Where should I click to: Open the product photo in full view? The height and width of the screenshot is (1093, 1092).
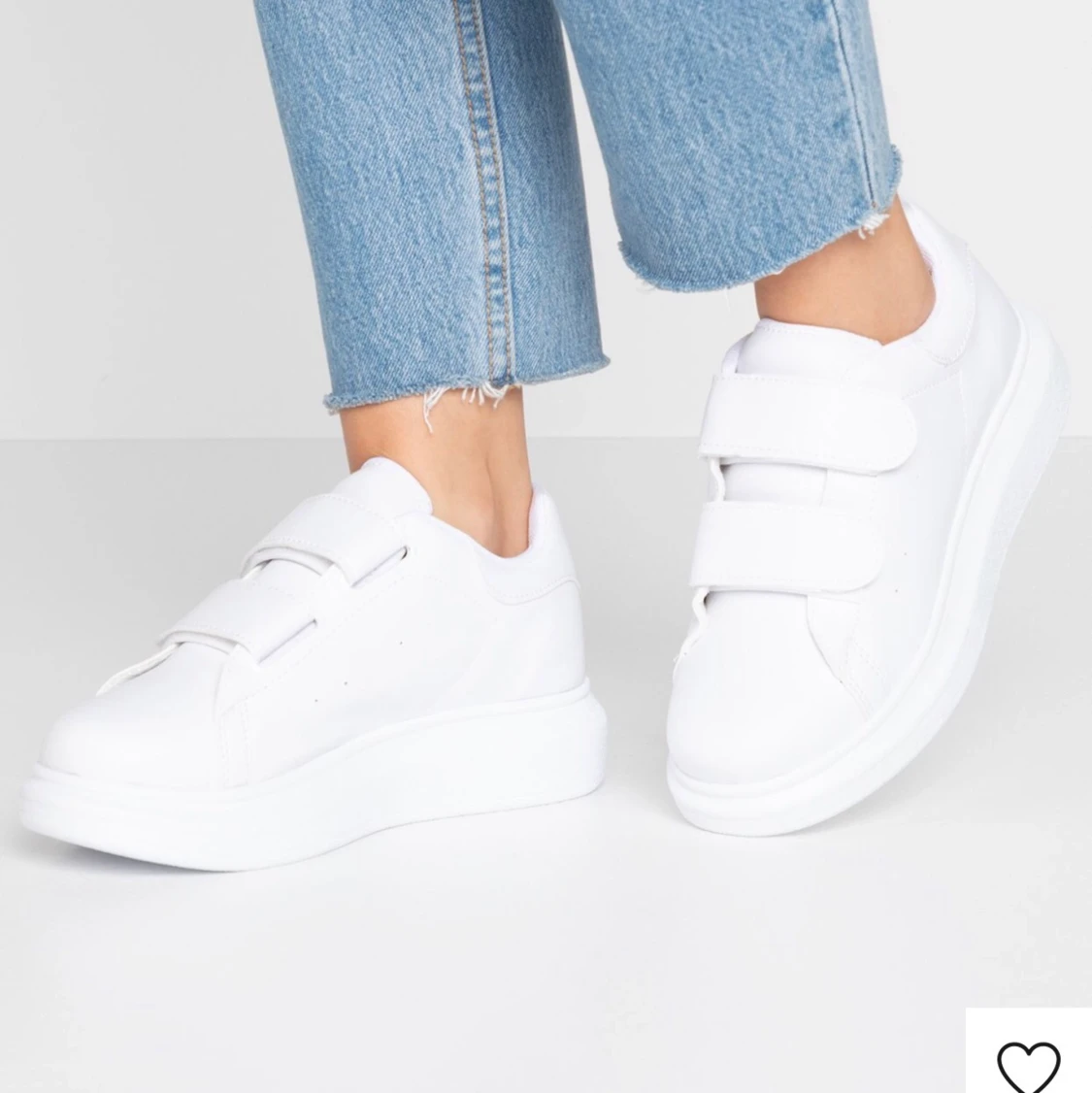point(544,544)
